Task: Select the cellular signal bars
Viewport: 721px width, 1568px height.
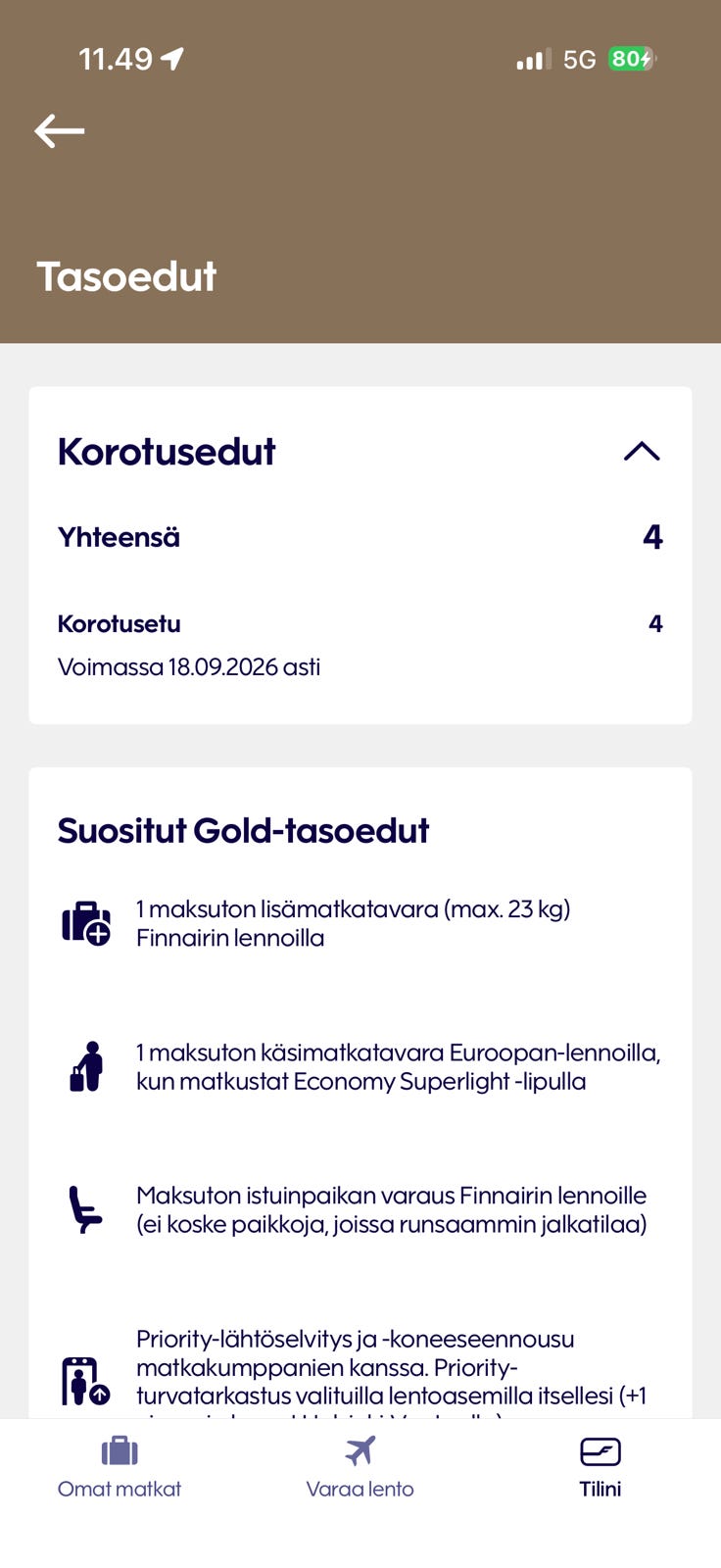Action: click(530, 59)
